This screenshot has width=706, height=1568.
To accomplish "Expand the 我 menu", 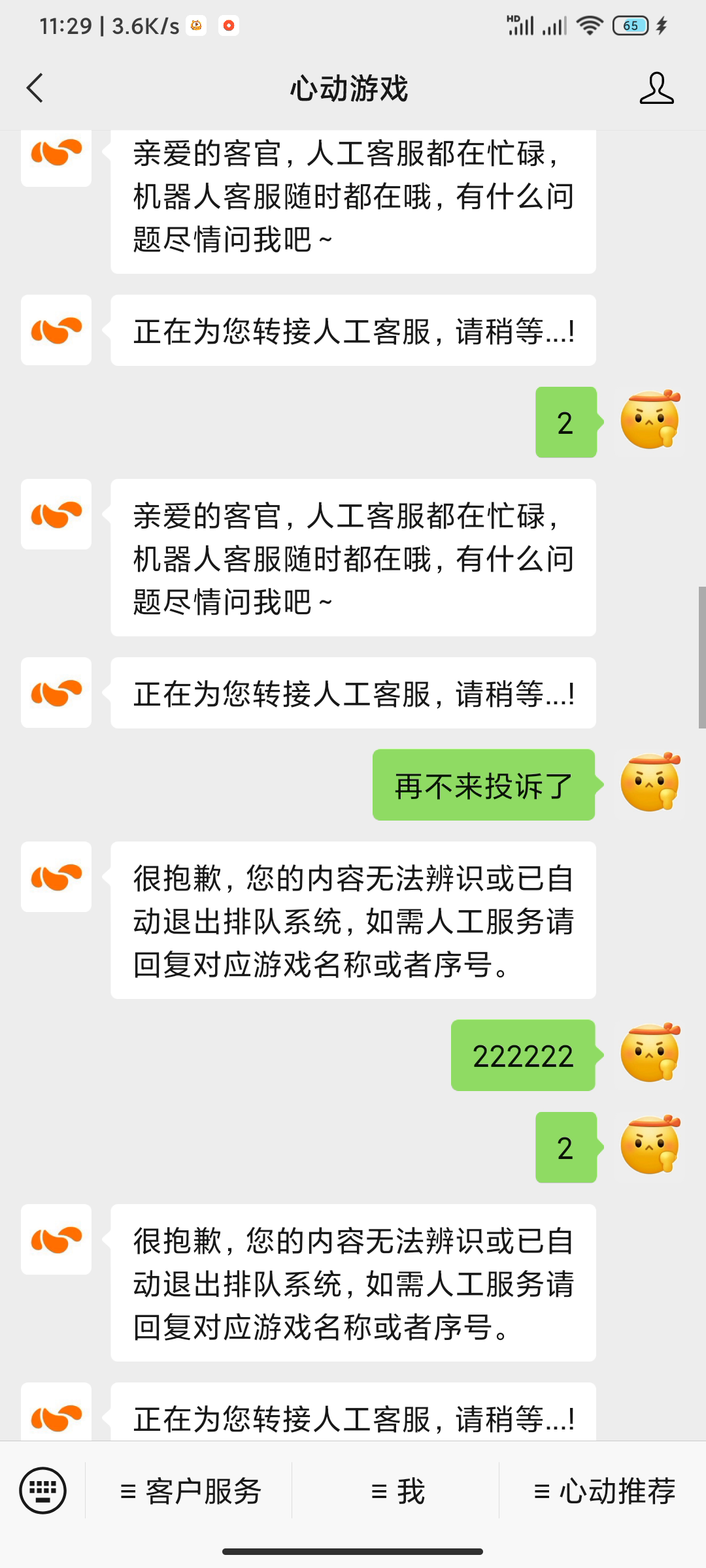I will tap(396, 1492).
